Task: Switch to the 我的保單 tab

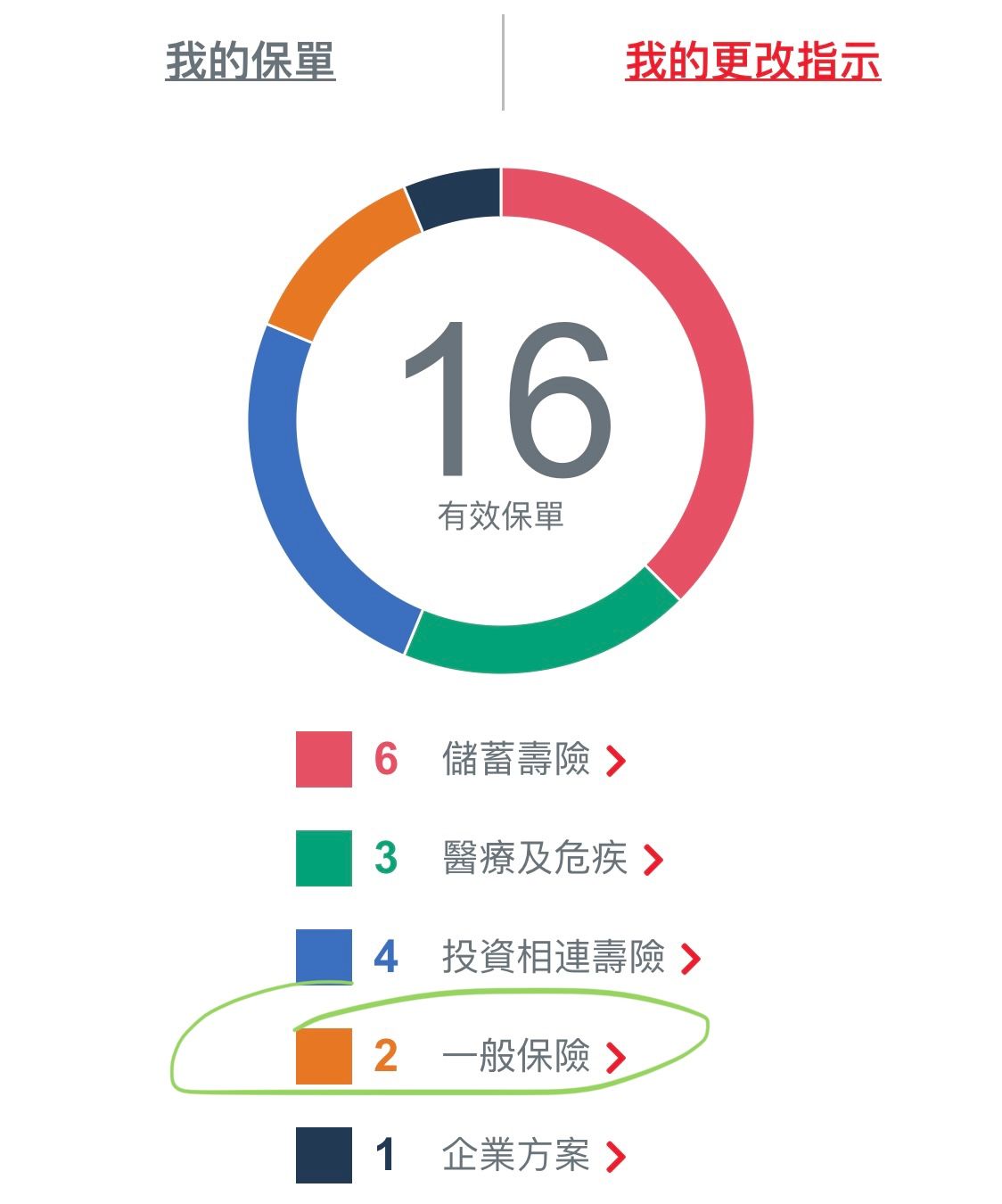Action: click(250, 62)
